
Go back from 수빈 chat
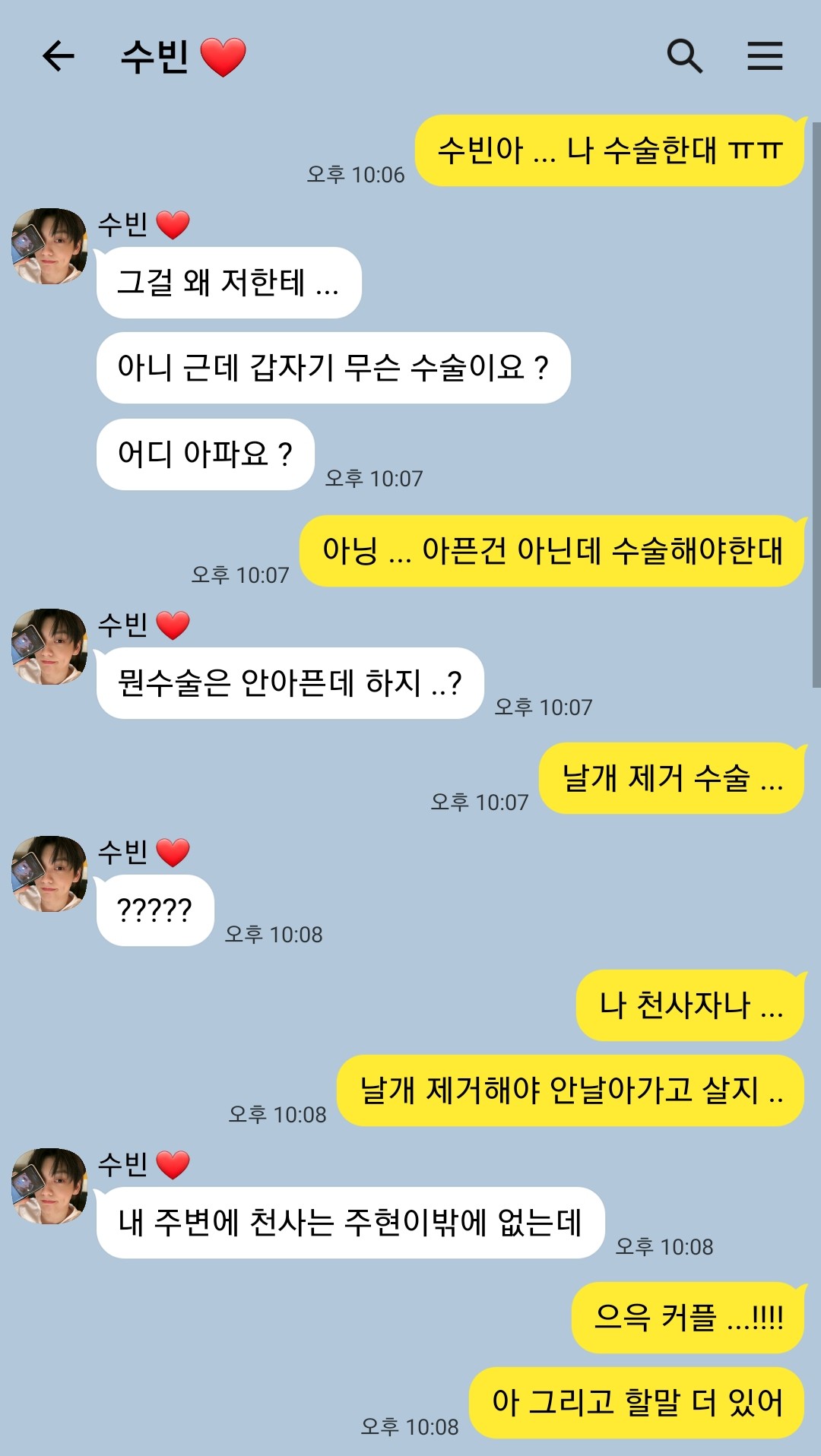tap(58, 56)
